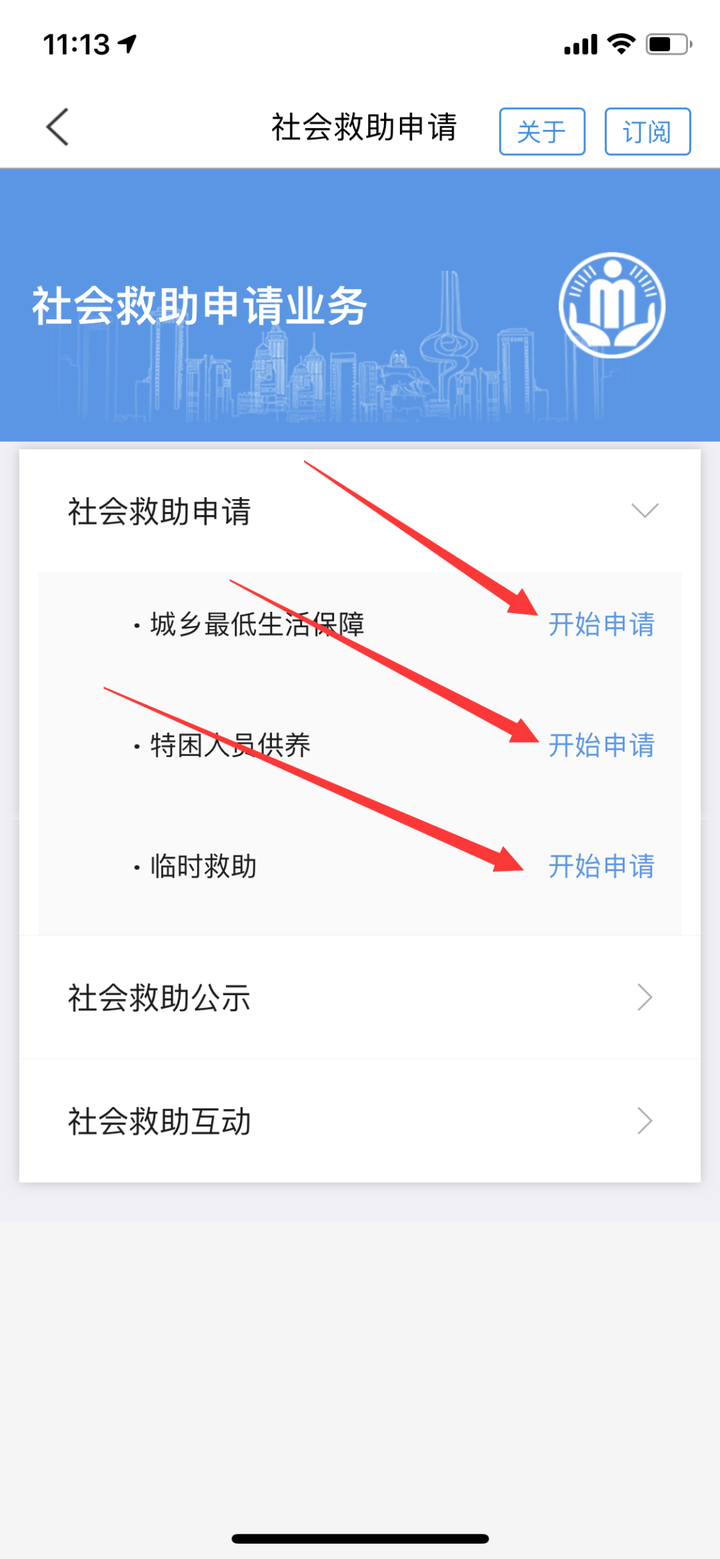Open the 关于 page
Screen dimensions: 720x1559
pos(542,131)
